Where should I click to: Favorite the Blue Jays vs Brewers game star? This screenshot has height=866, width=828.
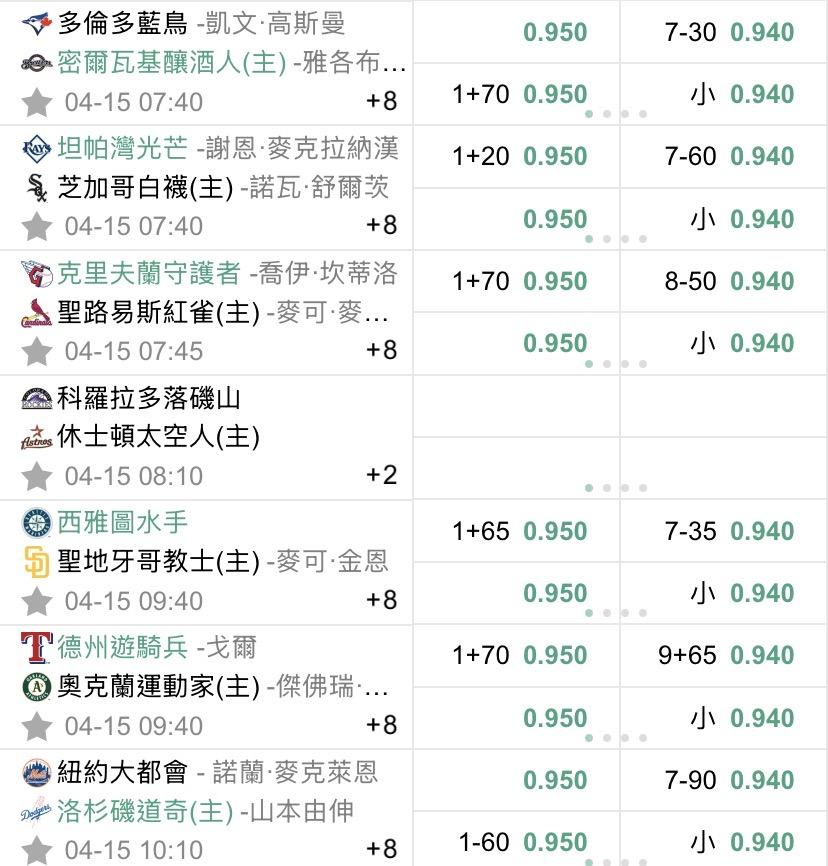[37, 102]
